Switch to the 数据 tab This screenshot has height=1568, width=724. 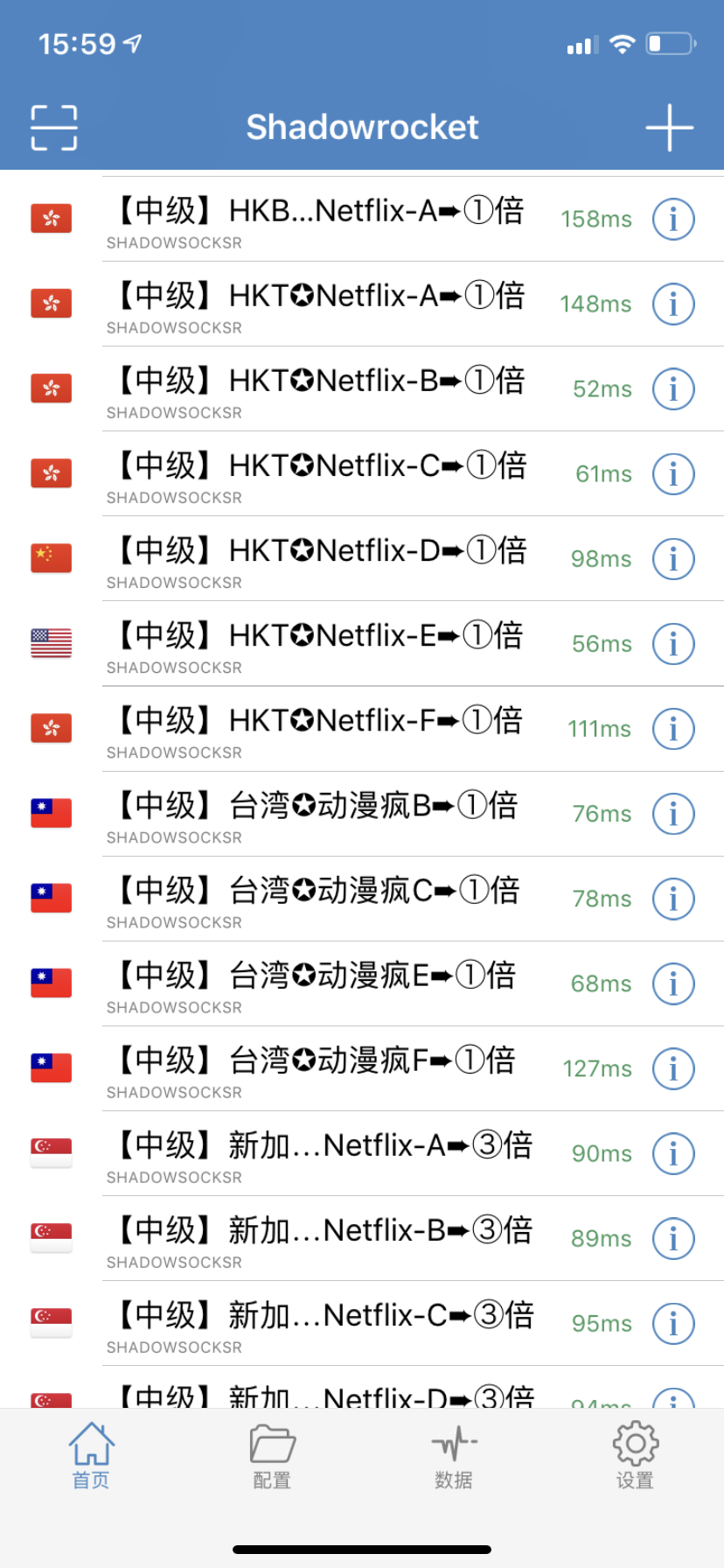(x=453, y=1456)
